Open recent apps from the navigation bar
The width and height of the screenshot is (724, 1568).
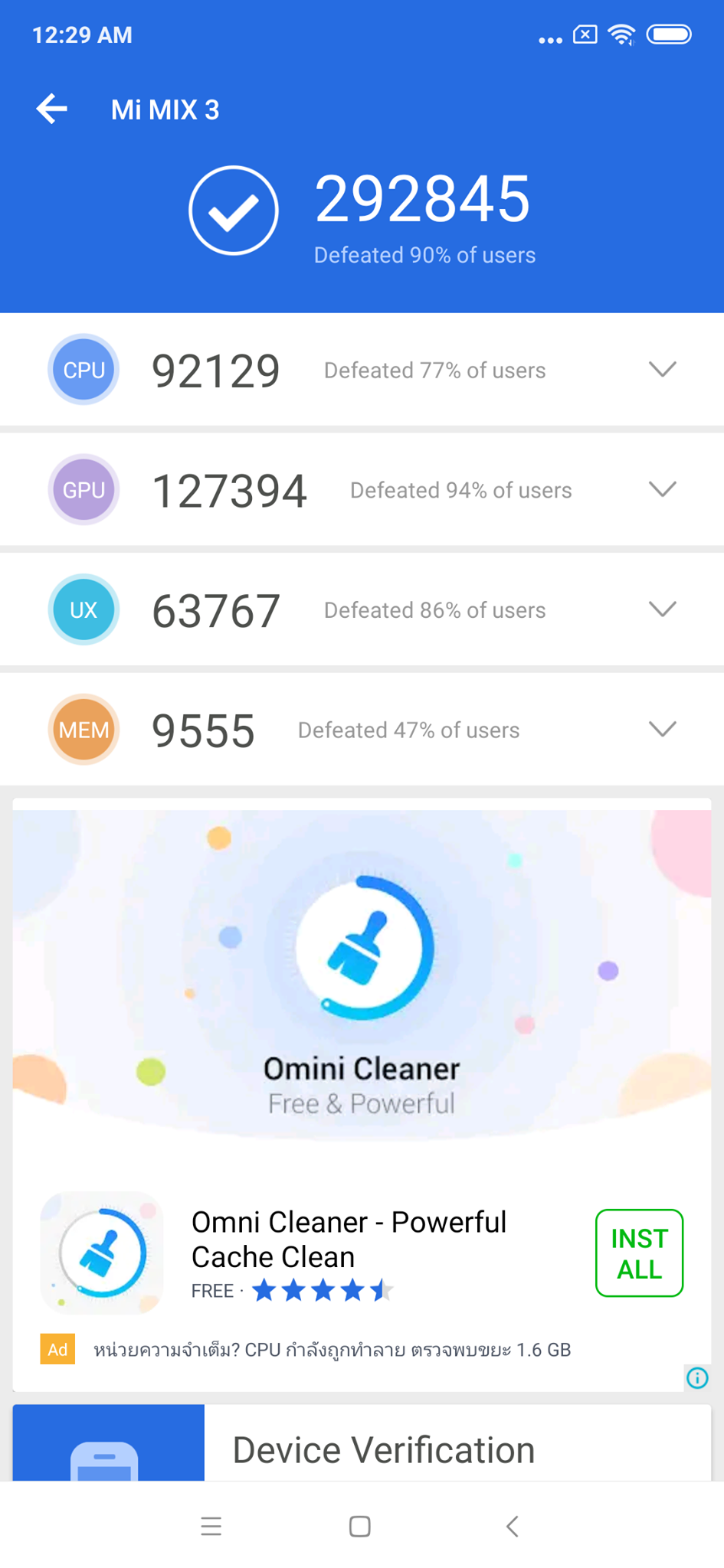point(211,1526)
